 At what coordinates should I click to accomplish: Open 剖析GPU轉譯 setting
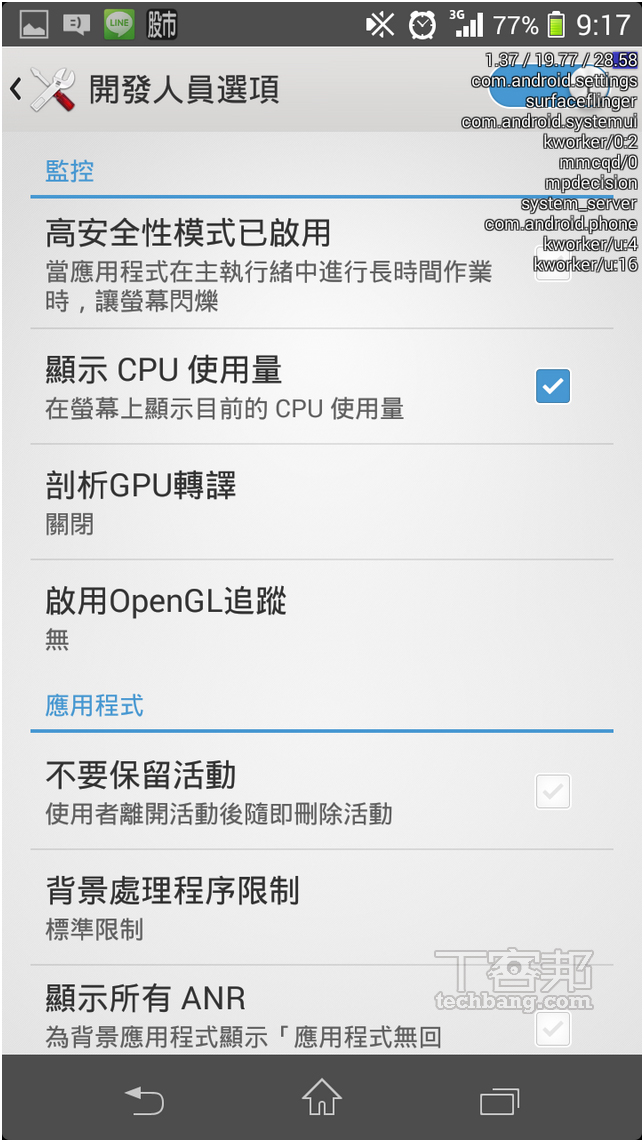pyautogui.click(x=322, y=502)
